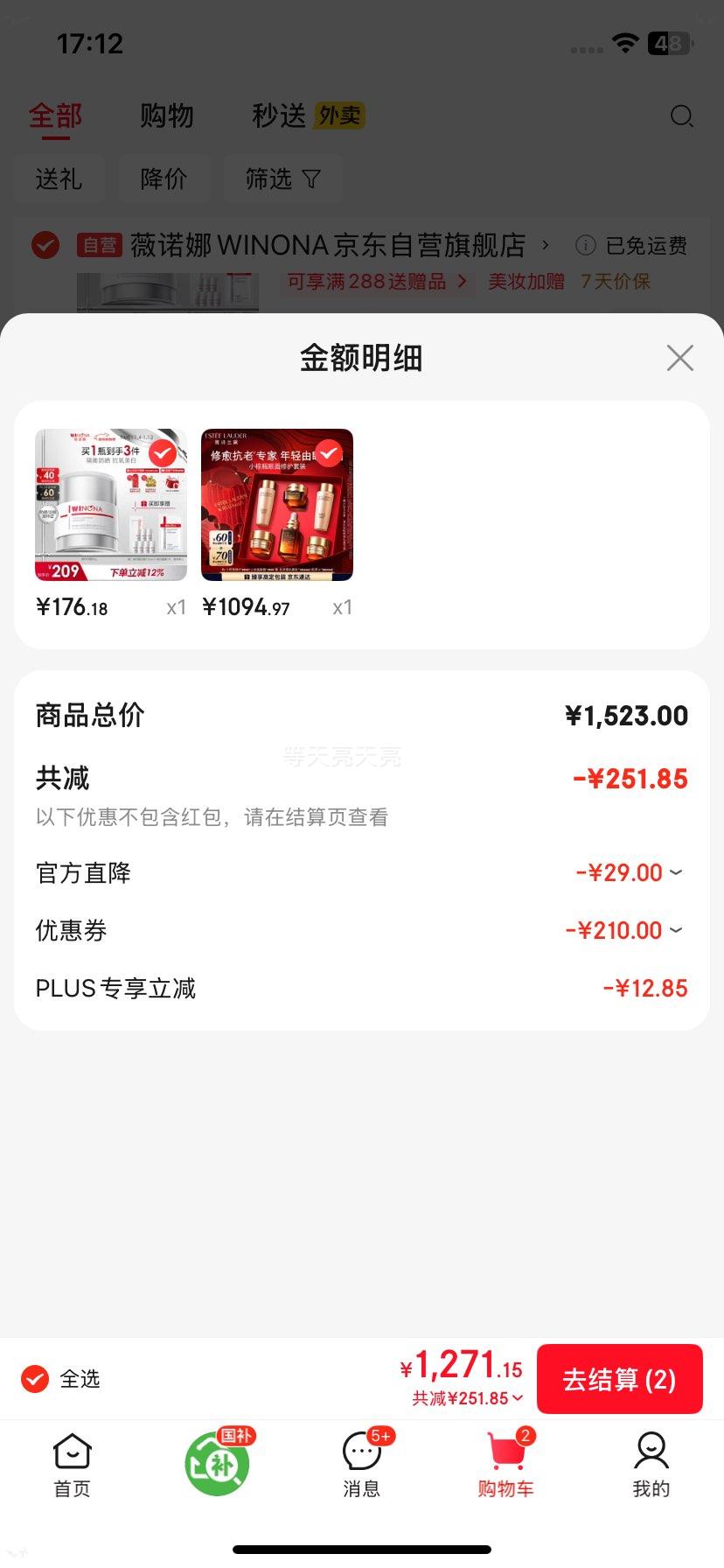The width and height of the screenshot is (724, 1568).
Task: Open the Estée Lauder gift set thumbnail
Action: point(276,504)
